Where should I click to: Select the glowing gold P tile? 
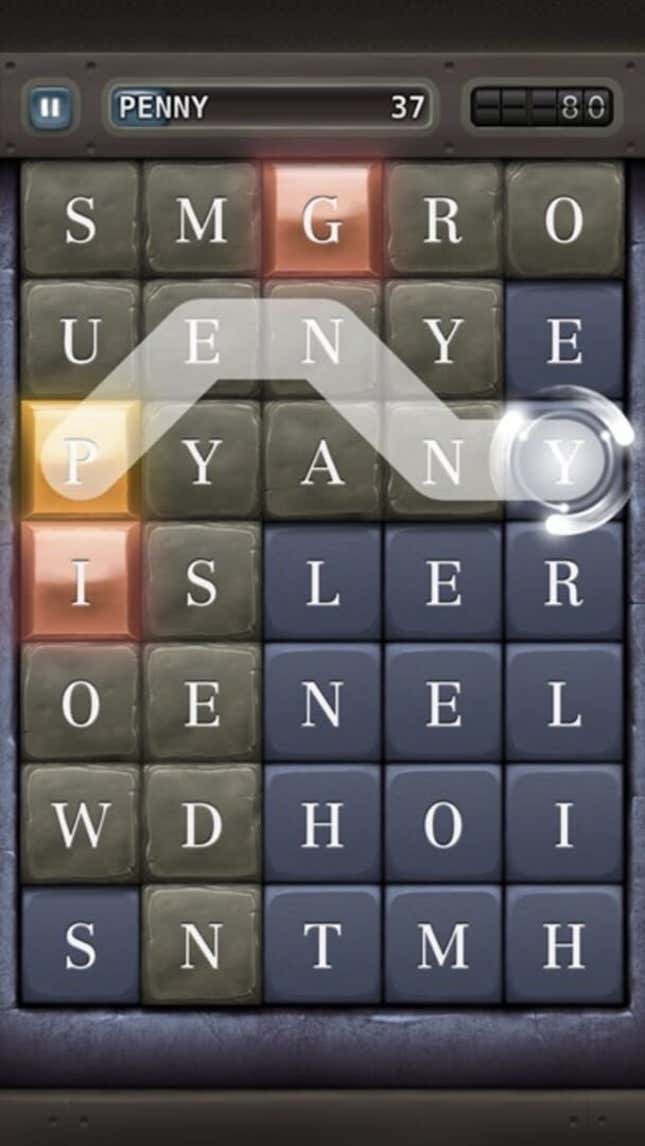point(78,462)
